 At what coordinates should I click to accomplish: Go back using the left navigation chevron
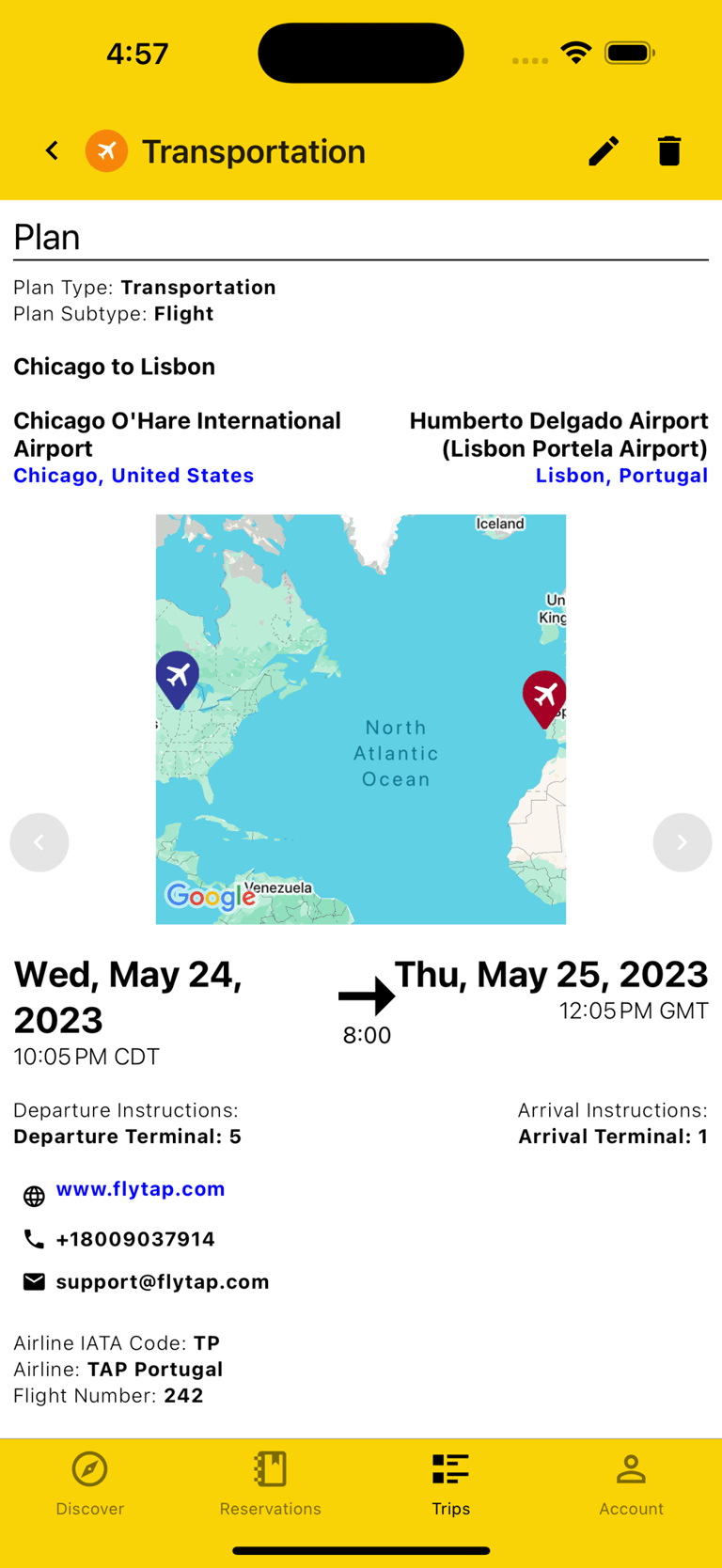point(52,150)
